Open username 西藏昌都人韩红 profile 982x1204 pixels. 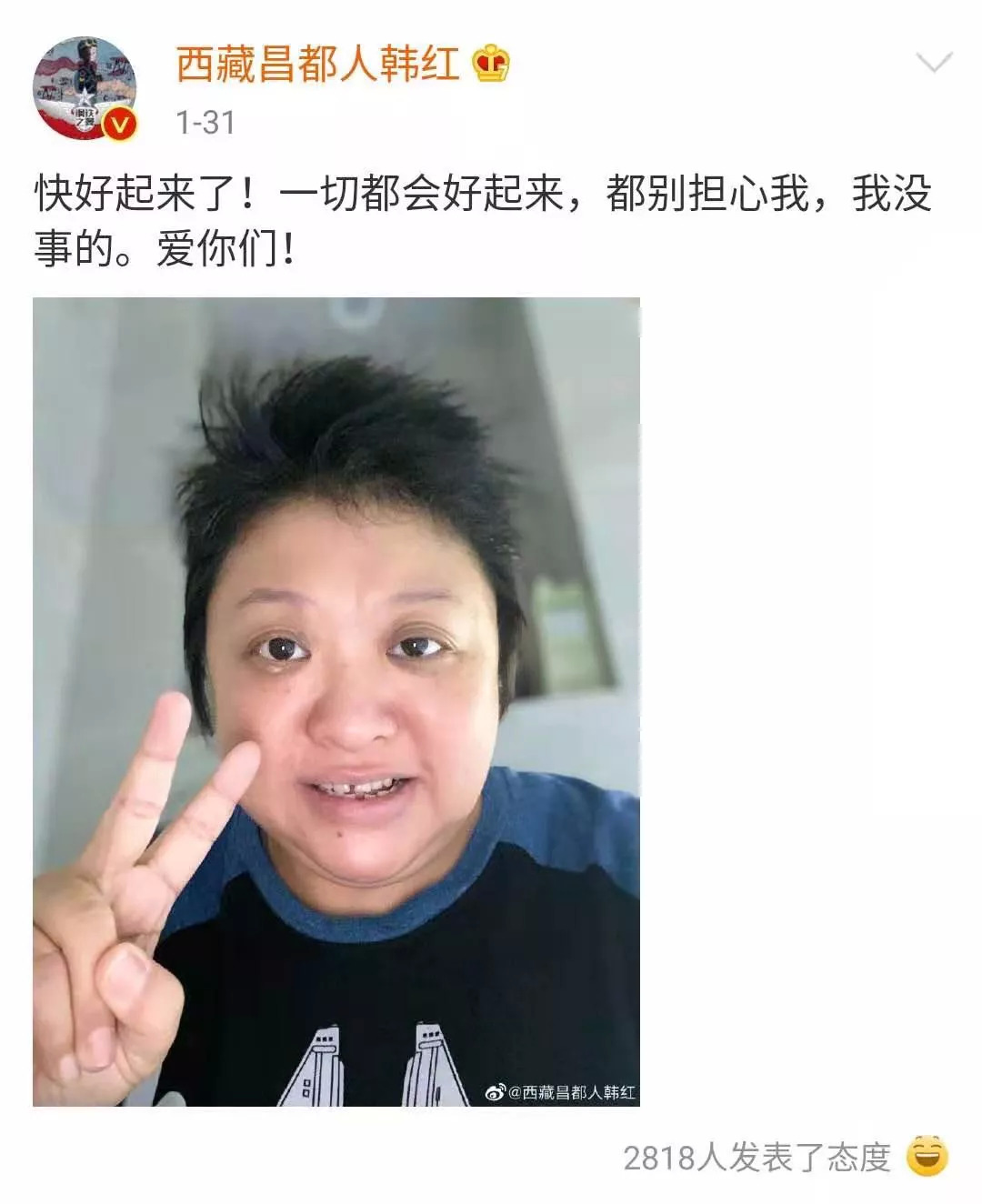pos(317,64)
